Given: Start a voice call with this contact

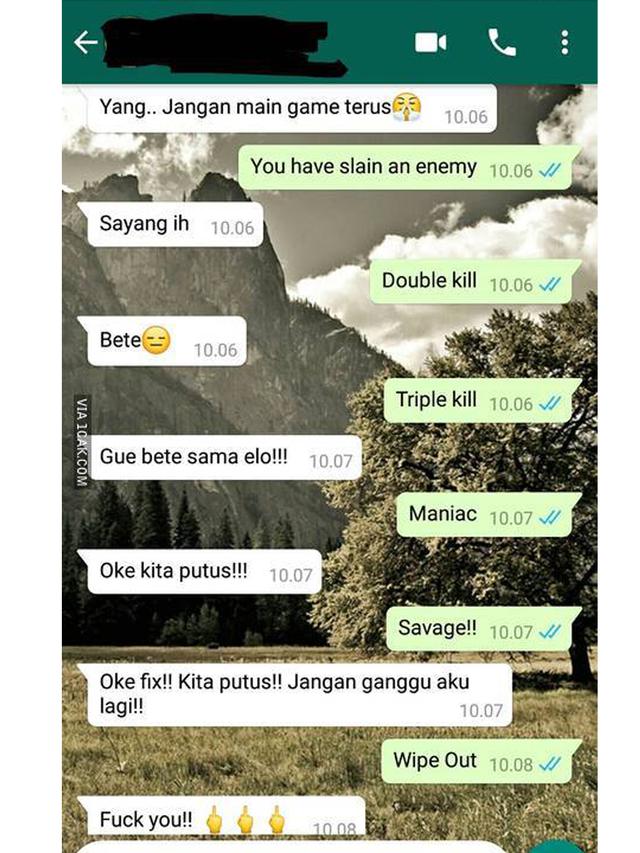Looking at the screenshot, I should click(500, 42).
